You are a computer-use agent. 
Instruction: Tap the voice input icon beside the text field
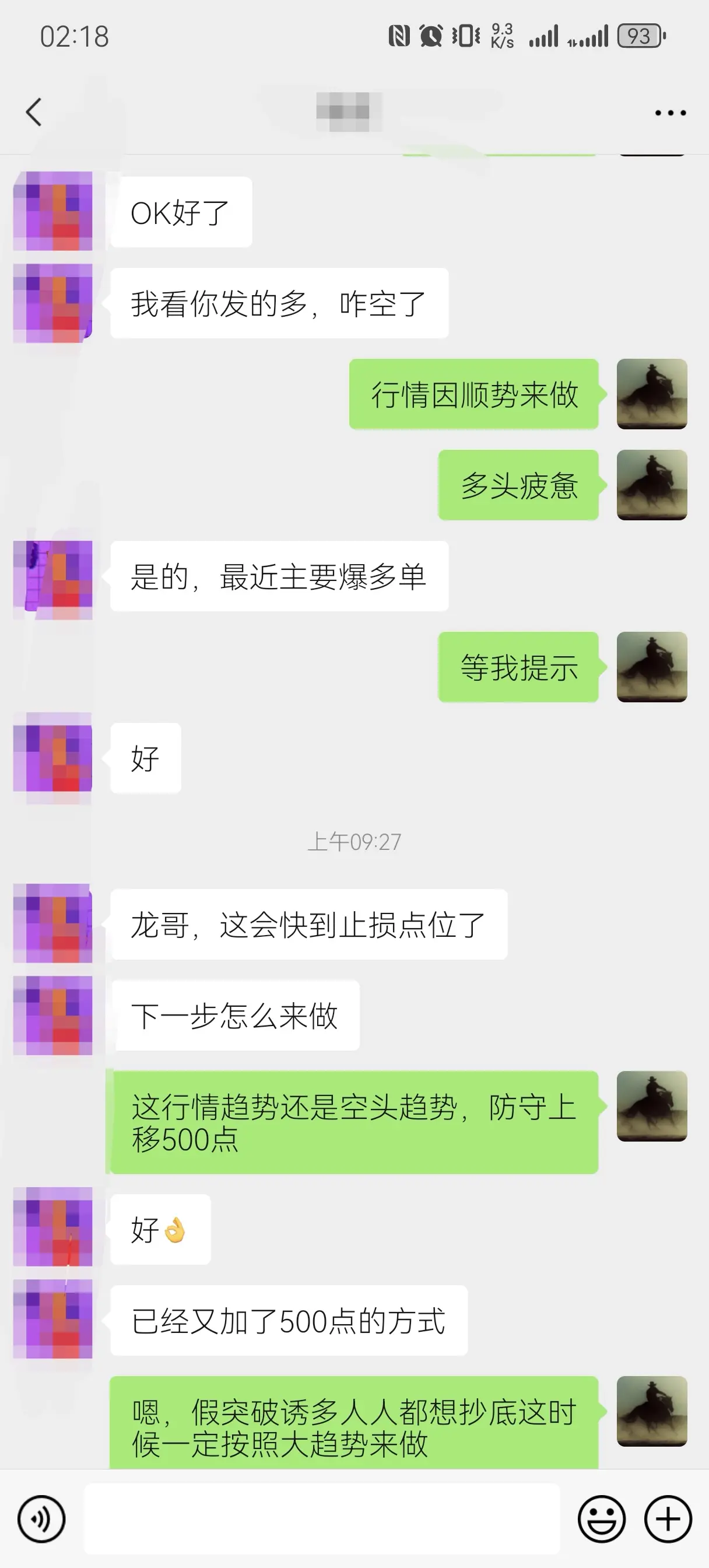coord(41,1517)
